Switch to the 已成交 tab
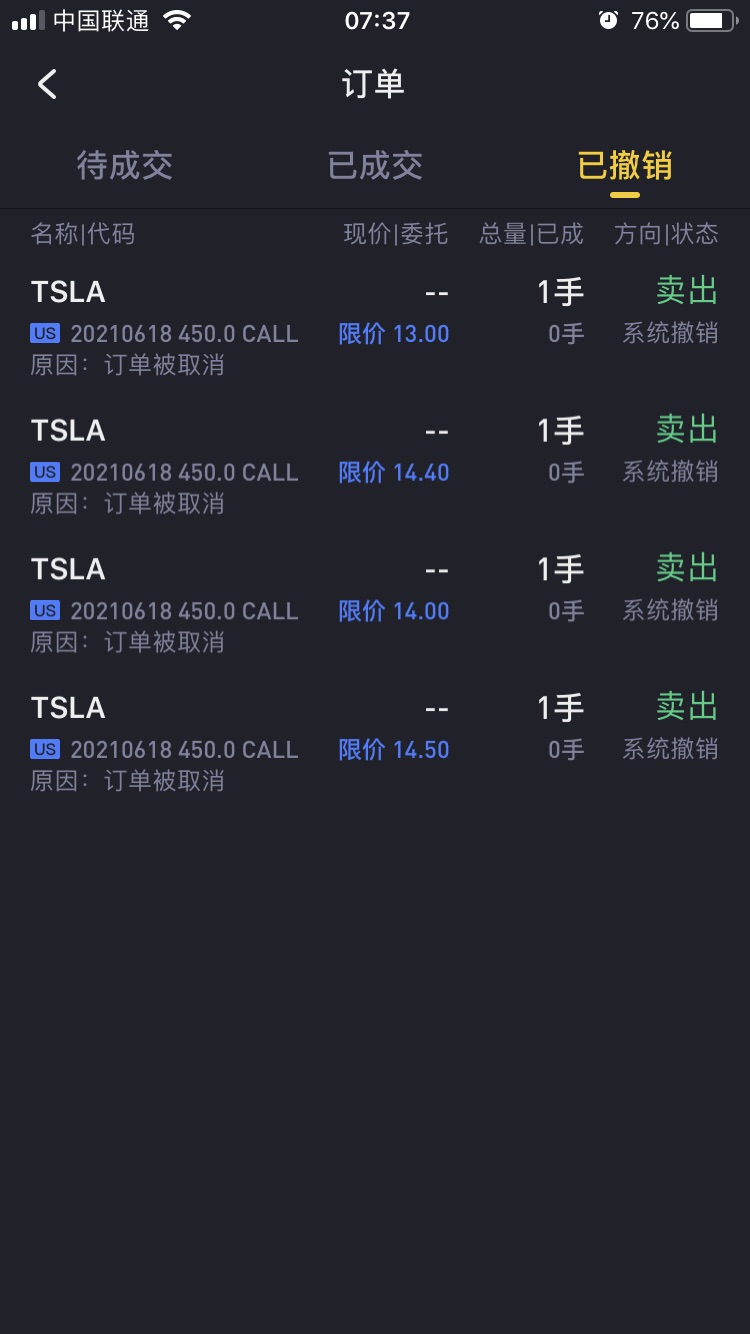The image size is (750, 1334). [x=375, y=165]
